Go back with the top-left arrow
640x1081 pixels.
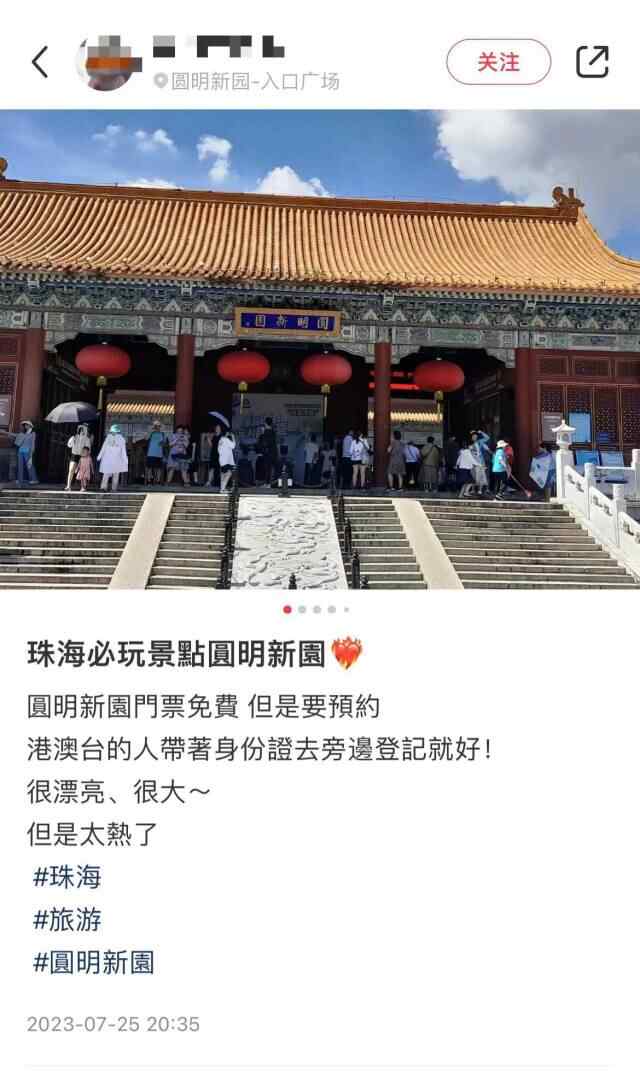tap(40, 62)
